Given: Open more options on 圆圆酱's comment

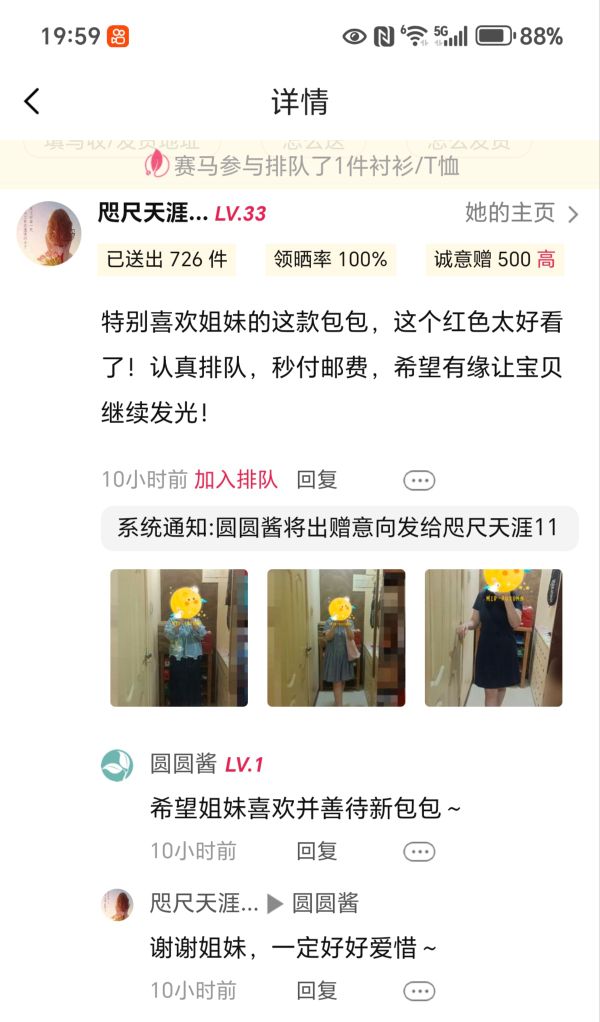Looking at the screenshot, I should point(419,852).
